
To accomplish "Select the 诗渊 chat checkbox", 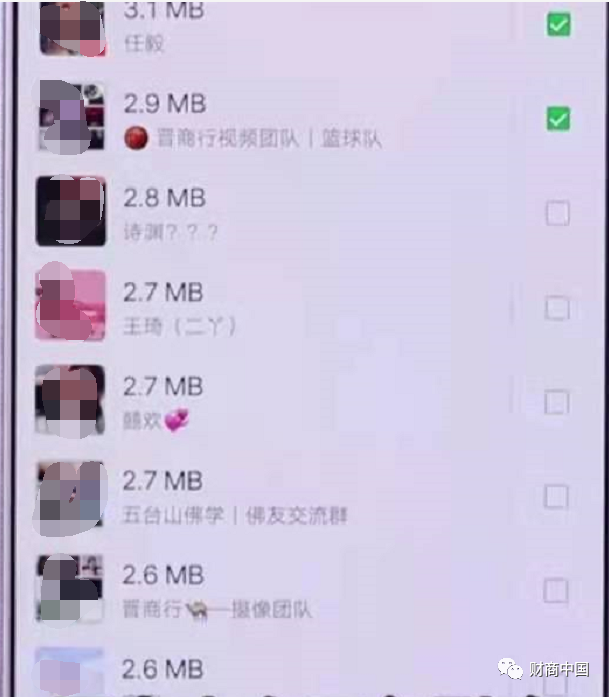I will point(557,213).
